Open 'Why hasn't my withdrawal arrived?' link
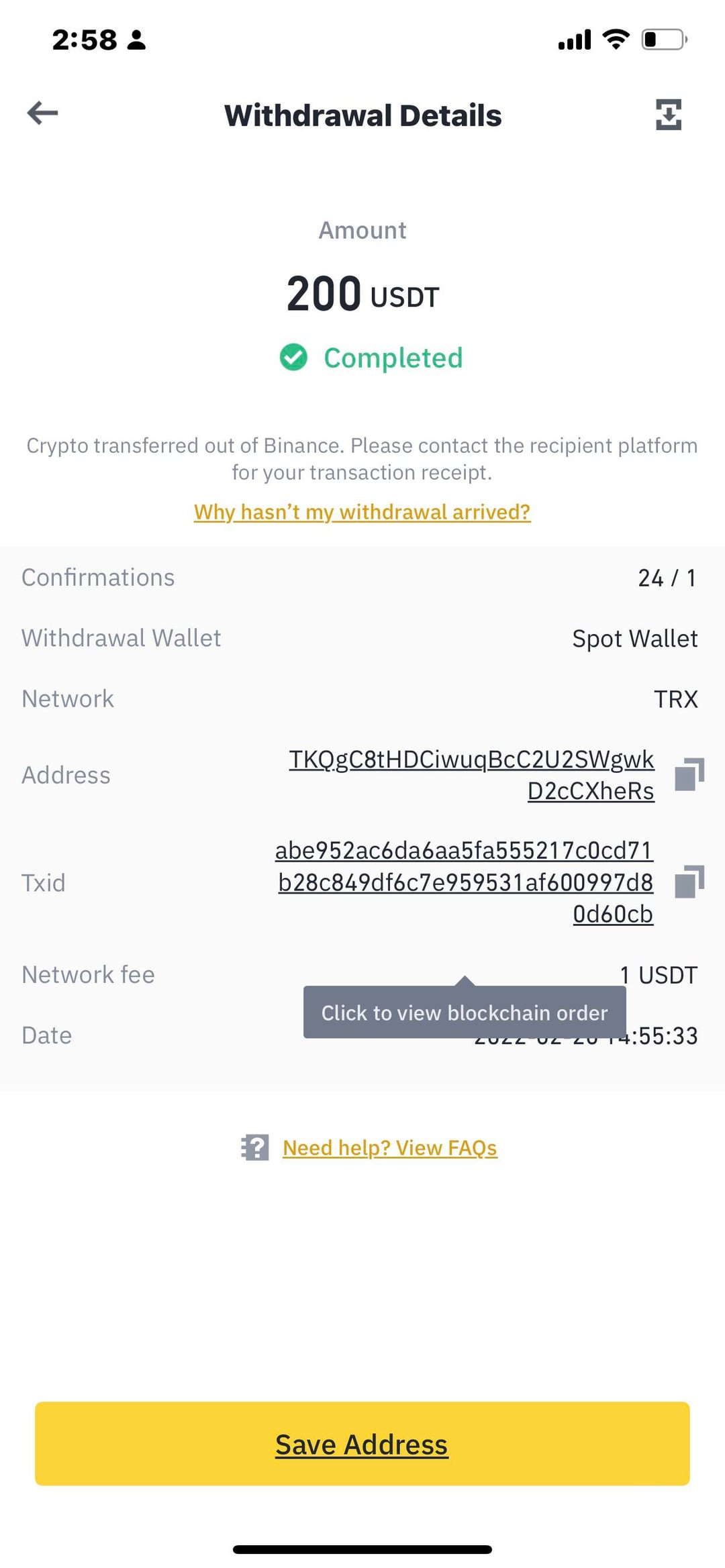725x1568 pixels. [x=362, y=512]
